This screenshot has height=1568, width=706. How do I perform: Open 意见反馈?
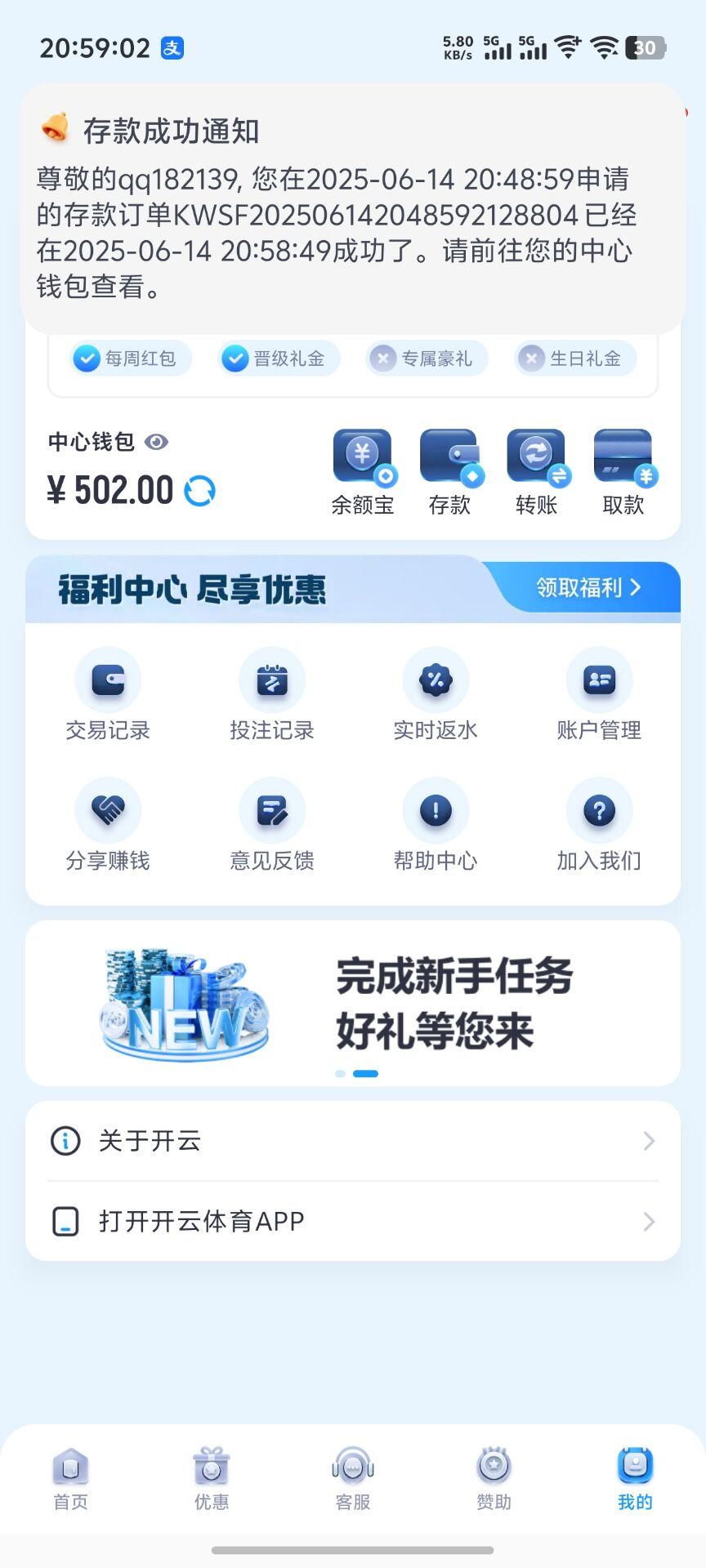pyautogui.click(x=271, y=825)
